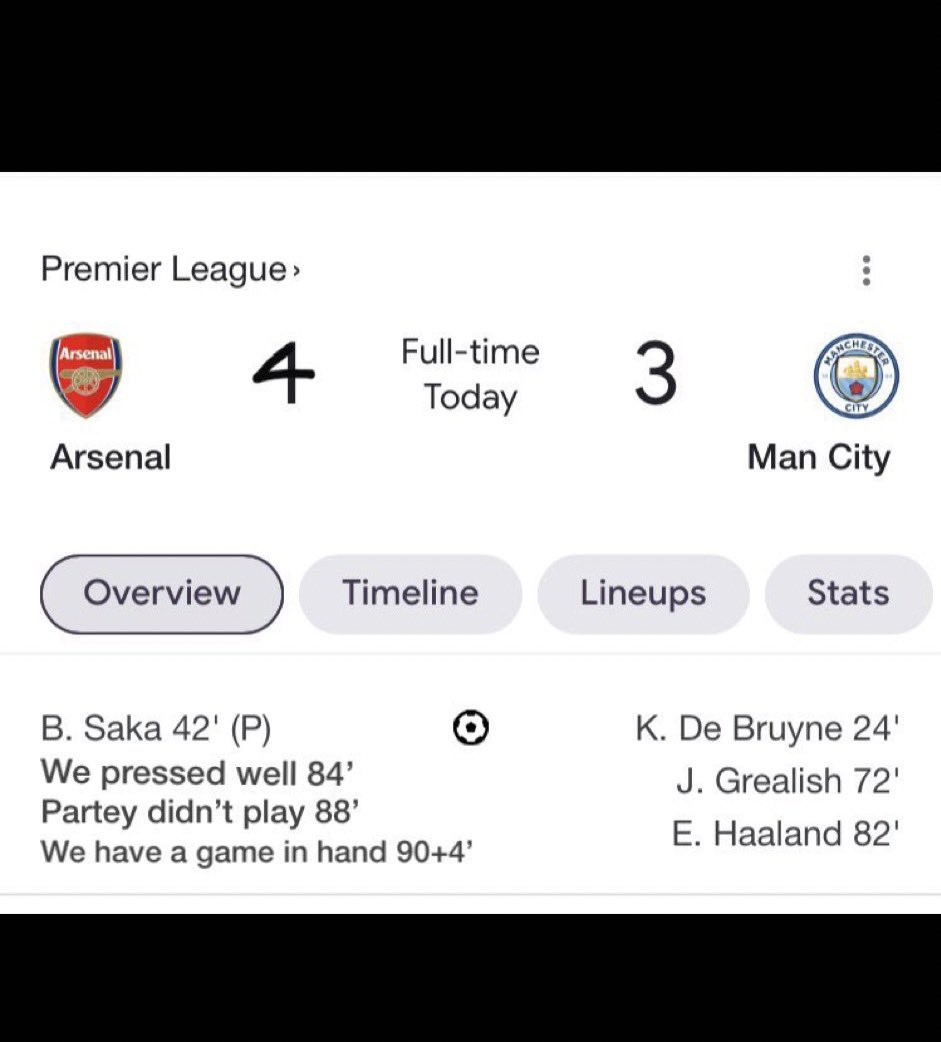Open the three-dot overflow menu
Screen dimensions: 941x1042
866,270
